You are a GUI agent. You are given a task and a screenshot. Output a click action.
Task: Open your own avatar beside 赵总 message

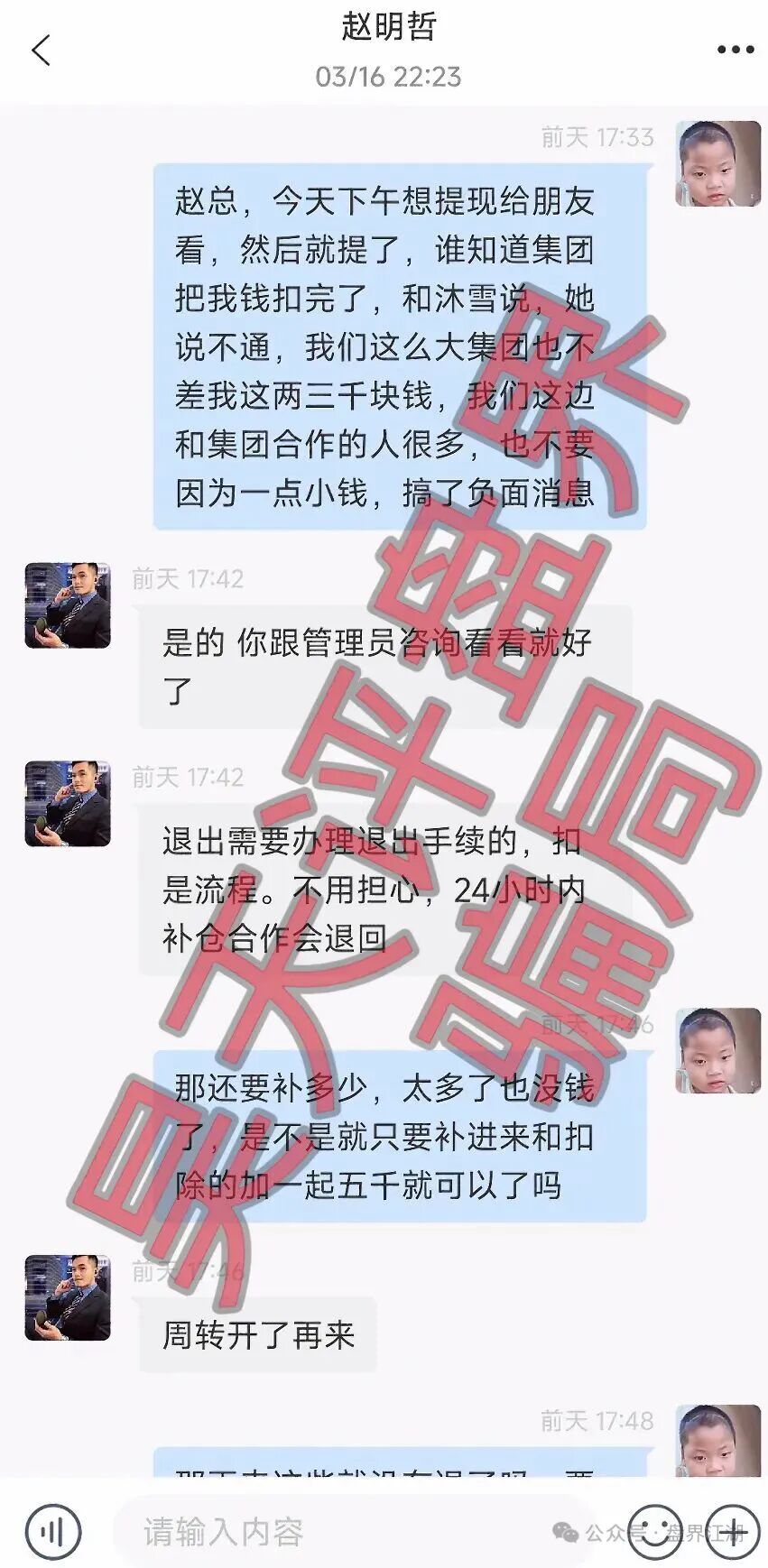click(x=717, y=163)
